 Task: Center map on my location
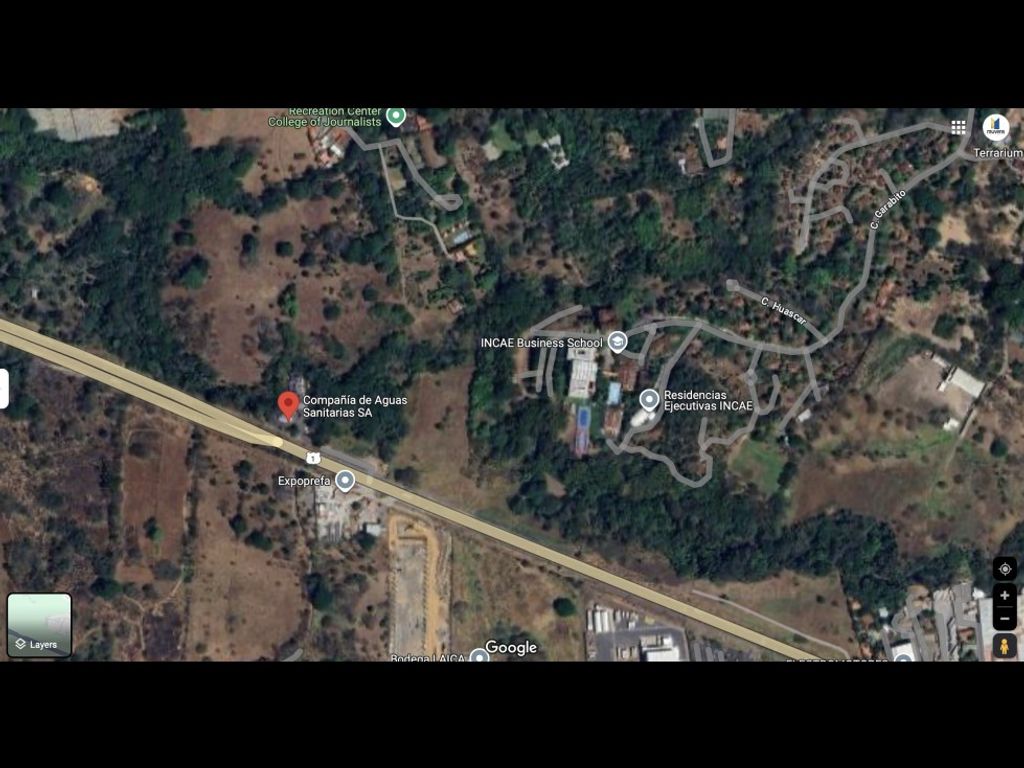tap(1004, 568)
